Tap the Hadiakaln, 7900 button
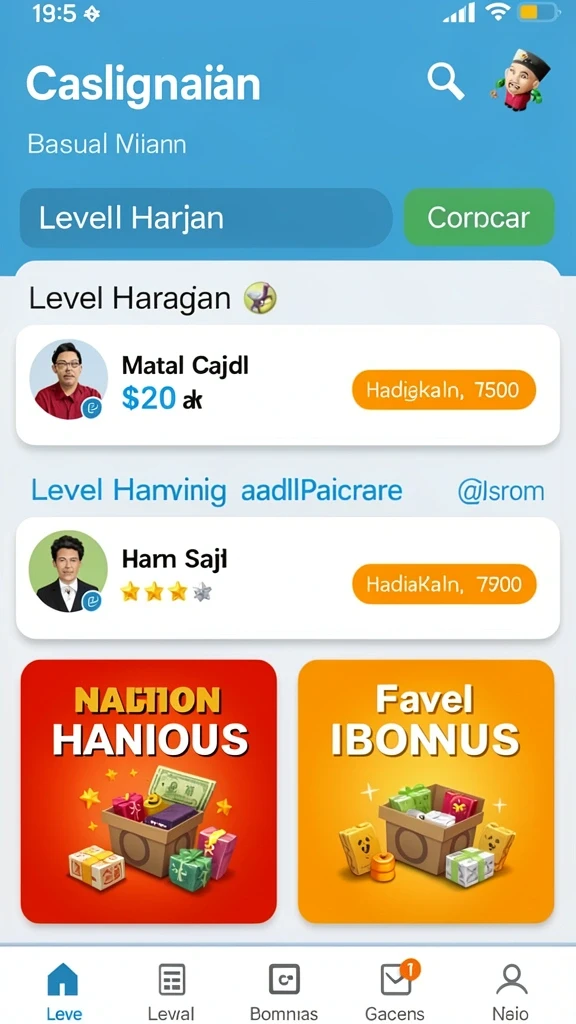 444,583
